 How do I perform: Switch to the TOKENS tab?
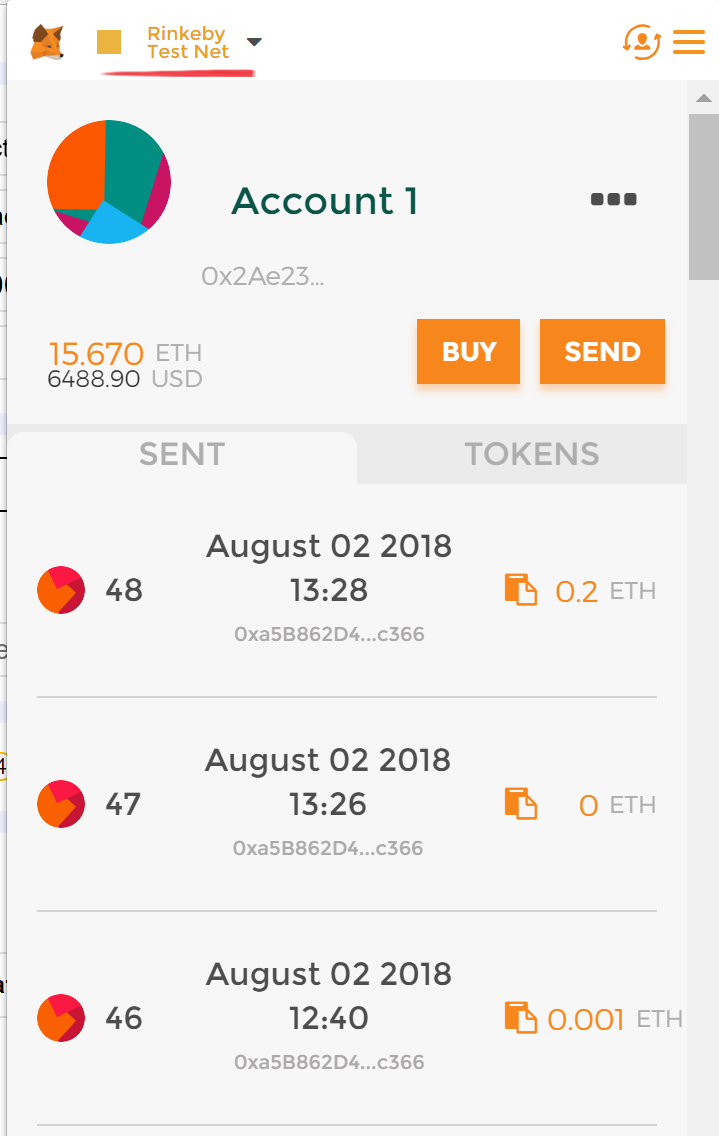point(532,454)
